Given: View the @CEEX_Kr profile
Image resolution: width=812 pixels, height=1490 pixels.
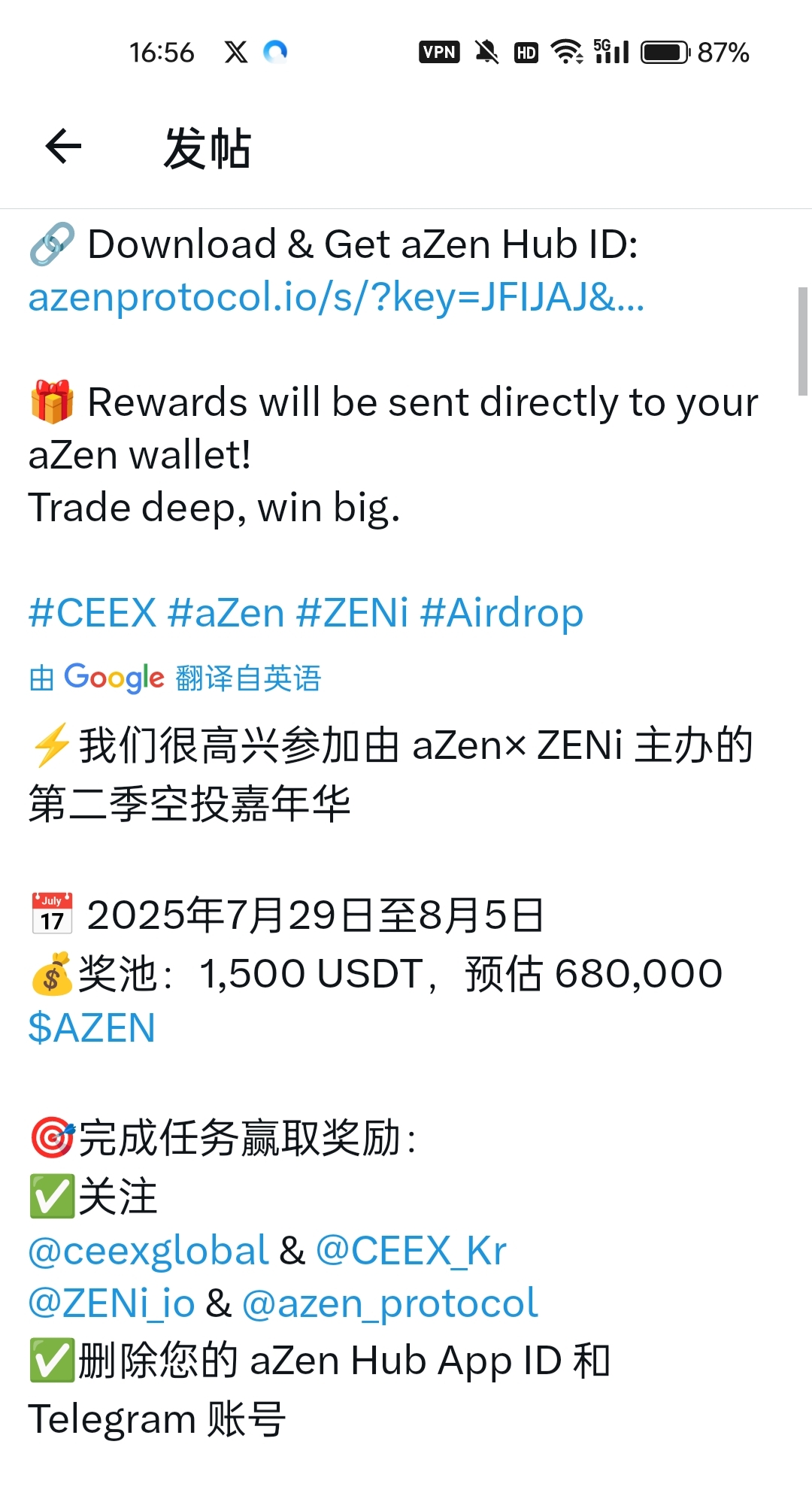Looking at the screenshot, I should pyautogui.click(x=411, y=1250).
